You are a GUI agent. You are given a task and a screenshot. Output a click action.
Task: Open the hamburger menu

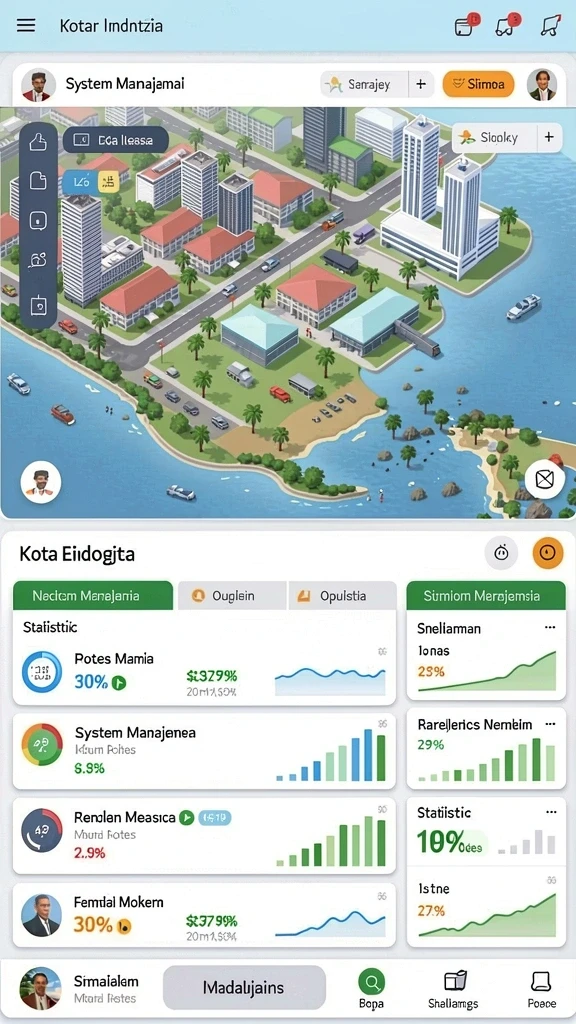click(x=26, y=25)
